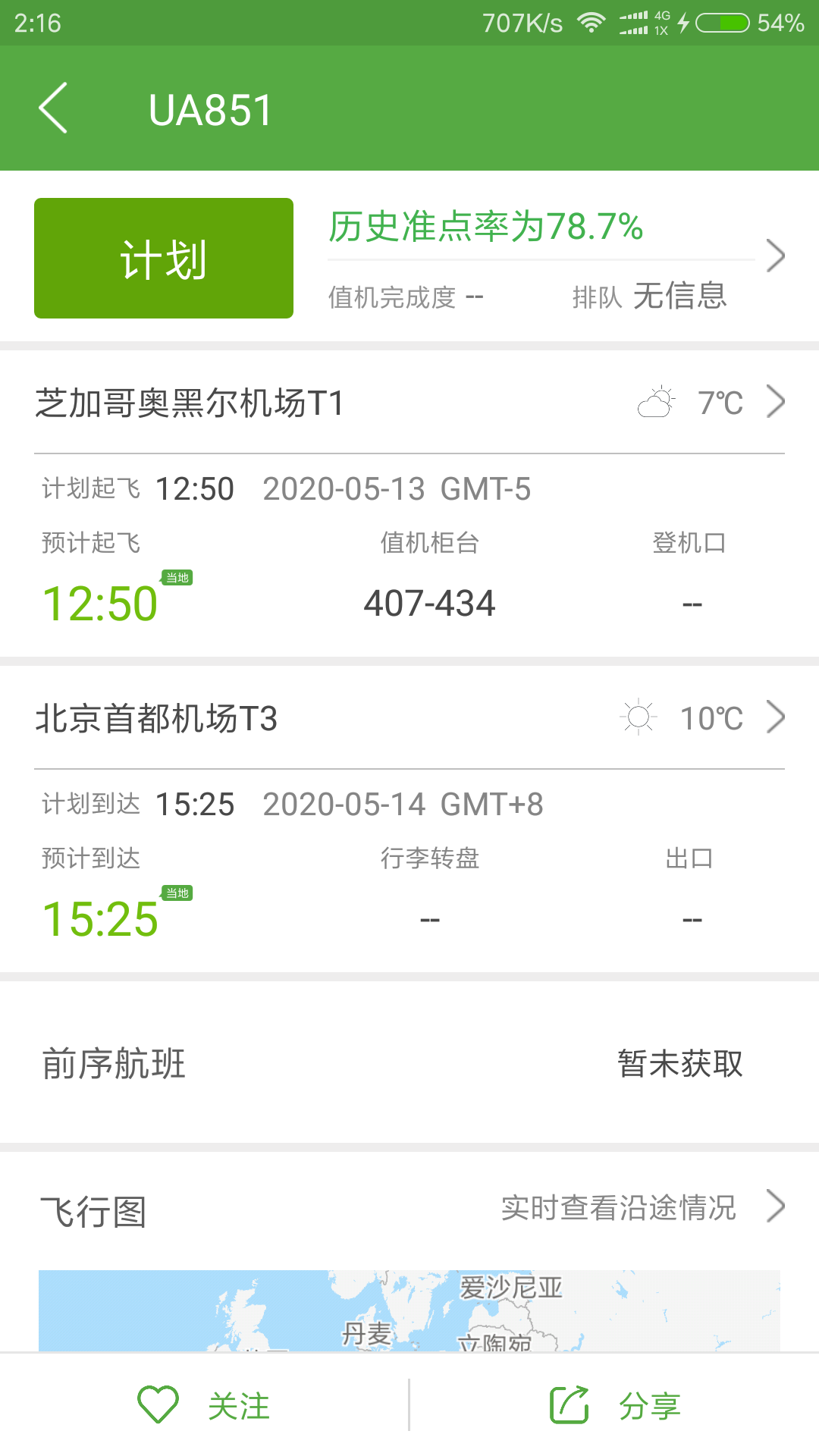Follow this flight with 关注
The width and height of the screenshot is (819, 1456).
pos(205,1405)
